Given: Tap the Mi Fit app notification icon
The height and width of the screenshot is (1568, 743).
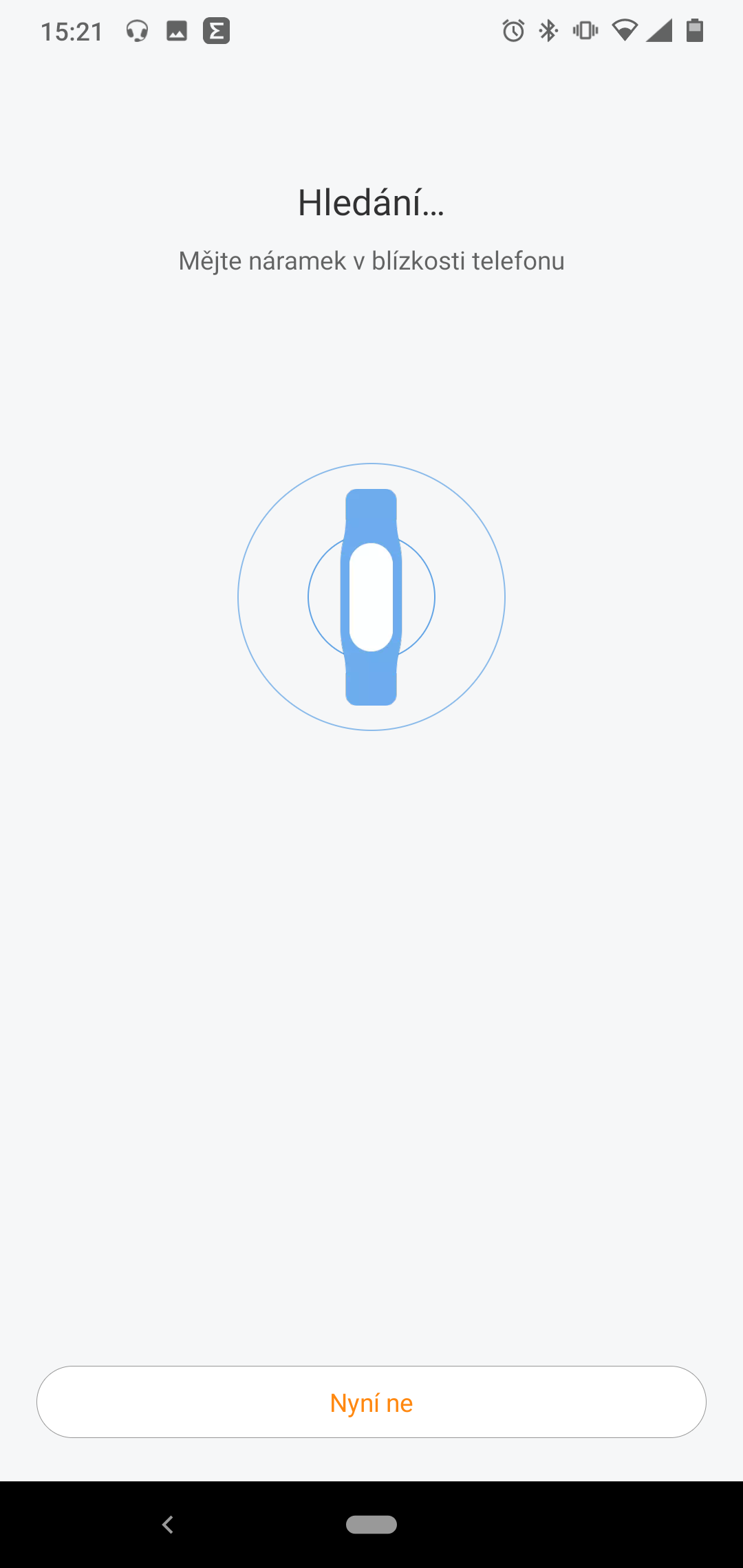Looking at the screenshot, I should click(x=217, y=30).
